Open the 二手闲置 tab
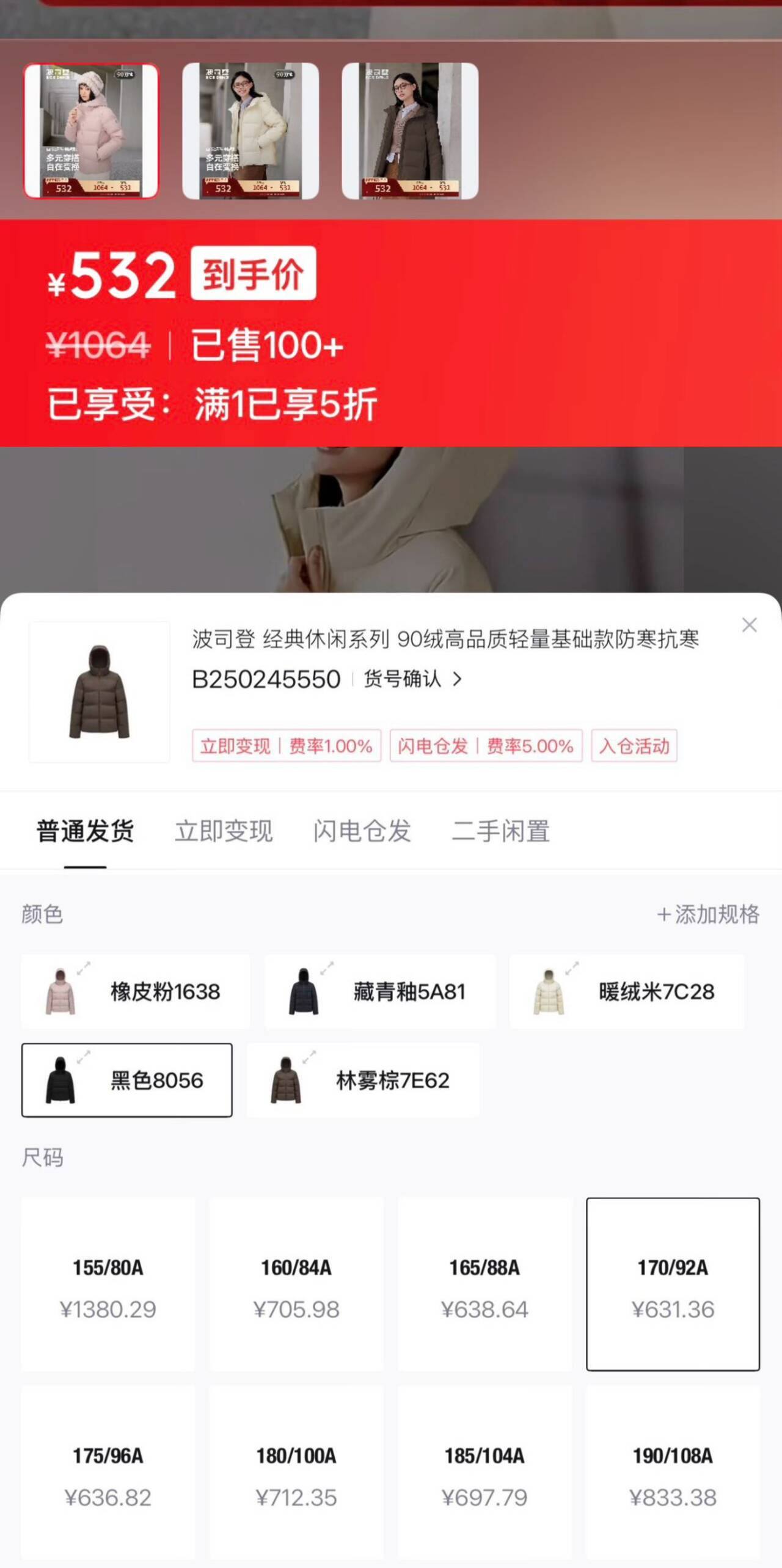Image resolution: width=782 pixels, height=1568 pixels. [x=501, y=831]
